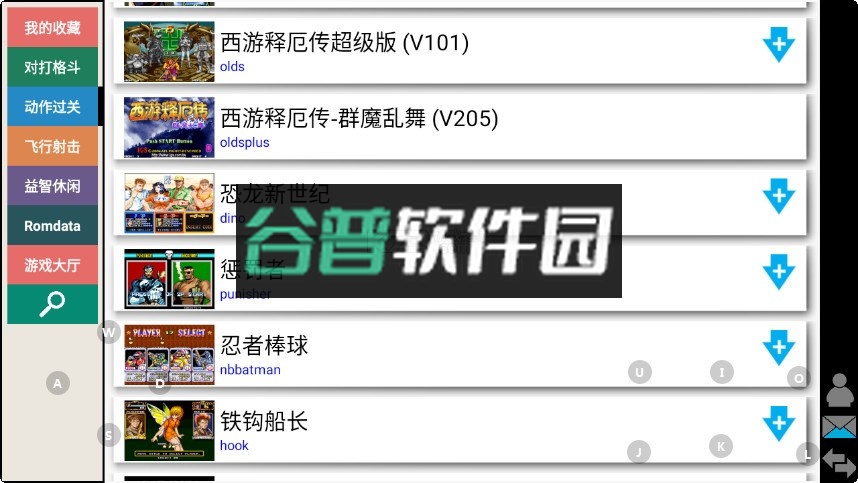Download the 恐龙新世纪 game
The width and height of the screenshot is (858, 483).
click(778, 196)
